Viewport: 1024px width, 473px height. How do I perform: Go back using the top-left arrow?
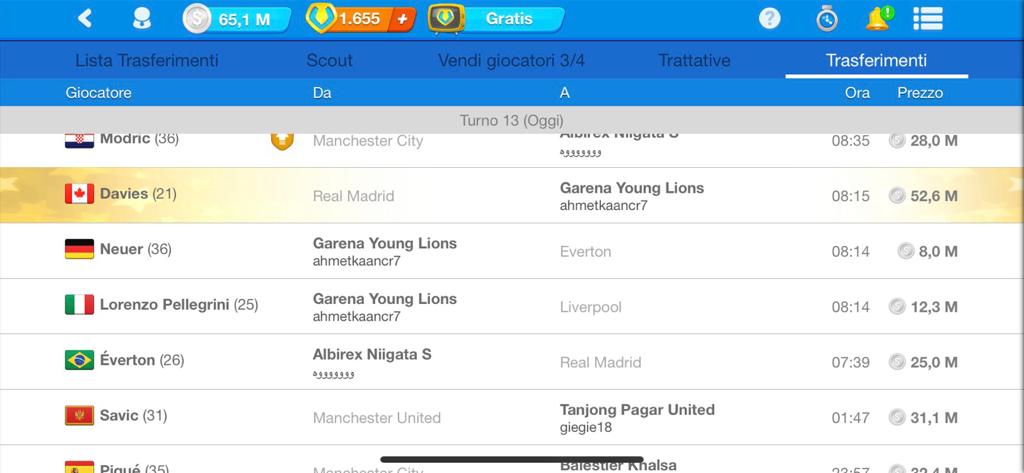point(85,18)
